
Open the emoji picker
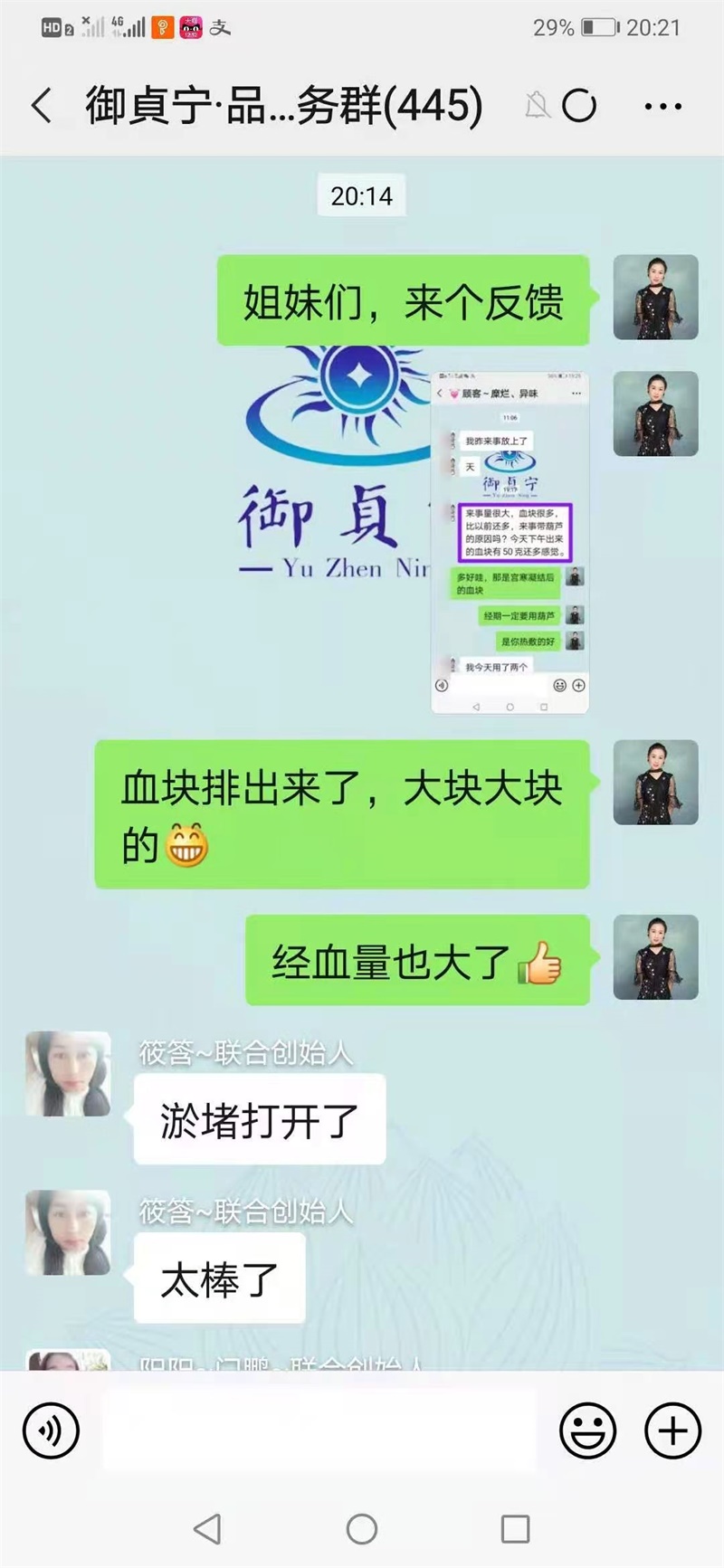tap(587, 1430)
